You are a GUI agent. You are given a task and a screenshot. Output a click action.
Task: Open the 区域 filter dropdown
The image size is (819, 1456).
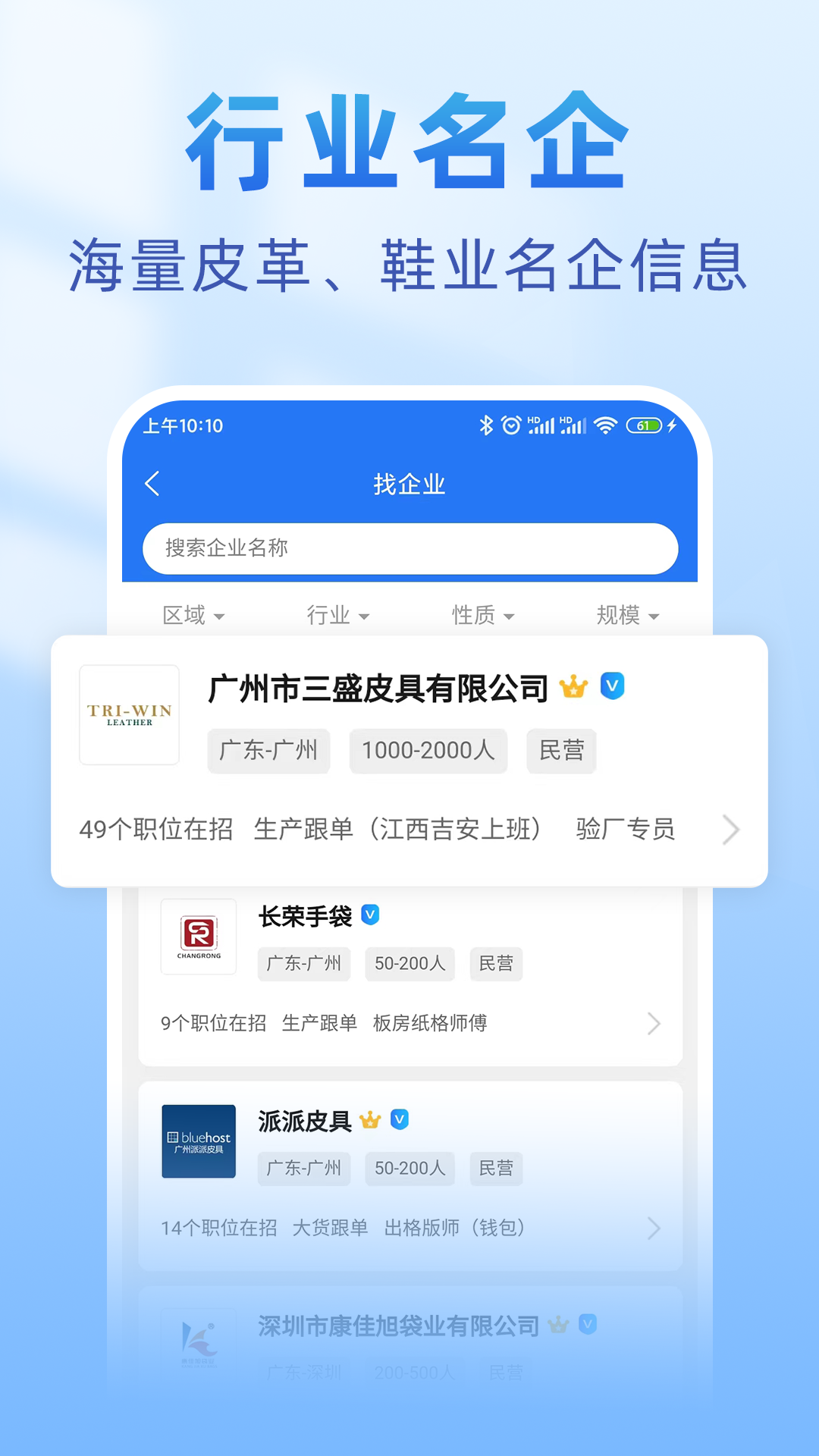pos(193,616)
